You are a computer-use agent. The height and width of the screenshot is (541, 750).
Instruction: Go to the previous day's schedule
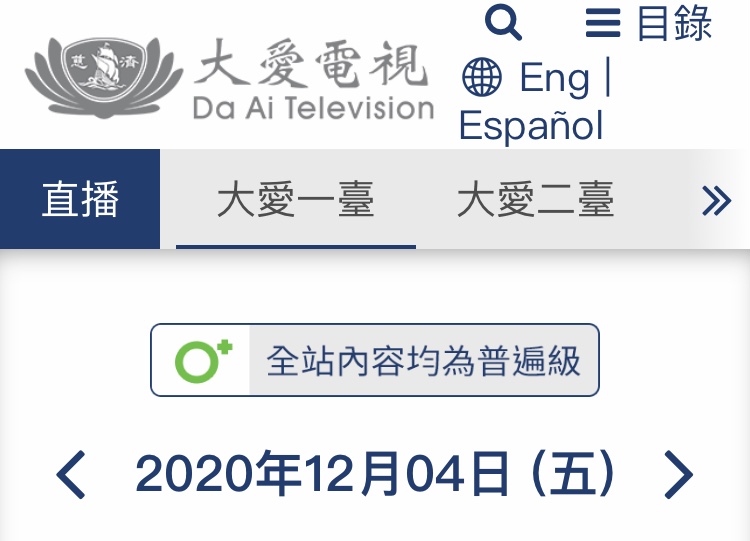71,475
